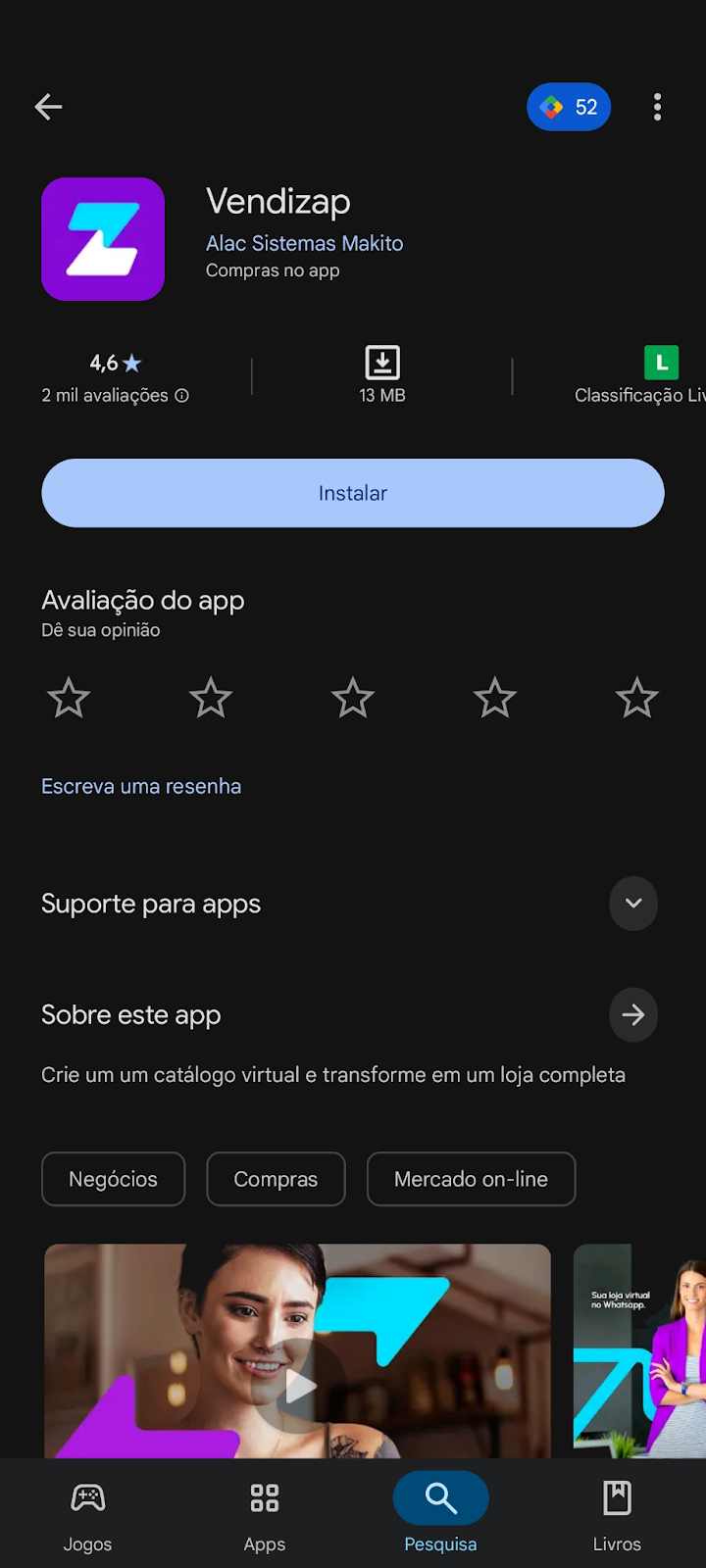Screen dimensions: 706x1568
Task: Rate the app one star
Action: [69, 699]
